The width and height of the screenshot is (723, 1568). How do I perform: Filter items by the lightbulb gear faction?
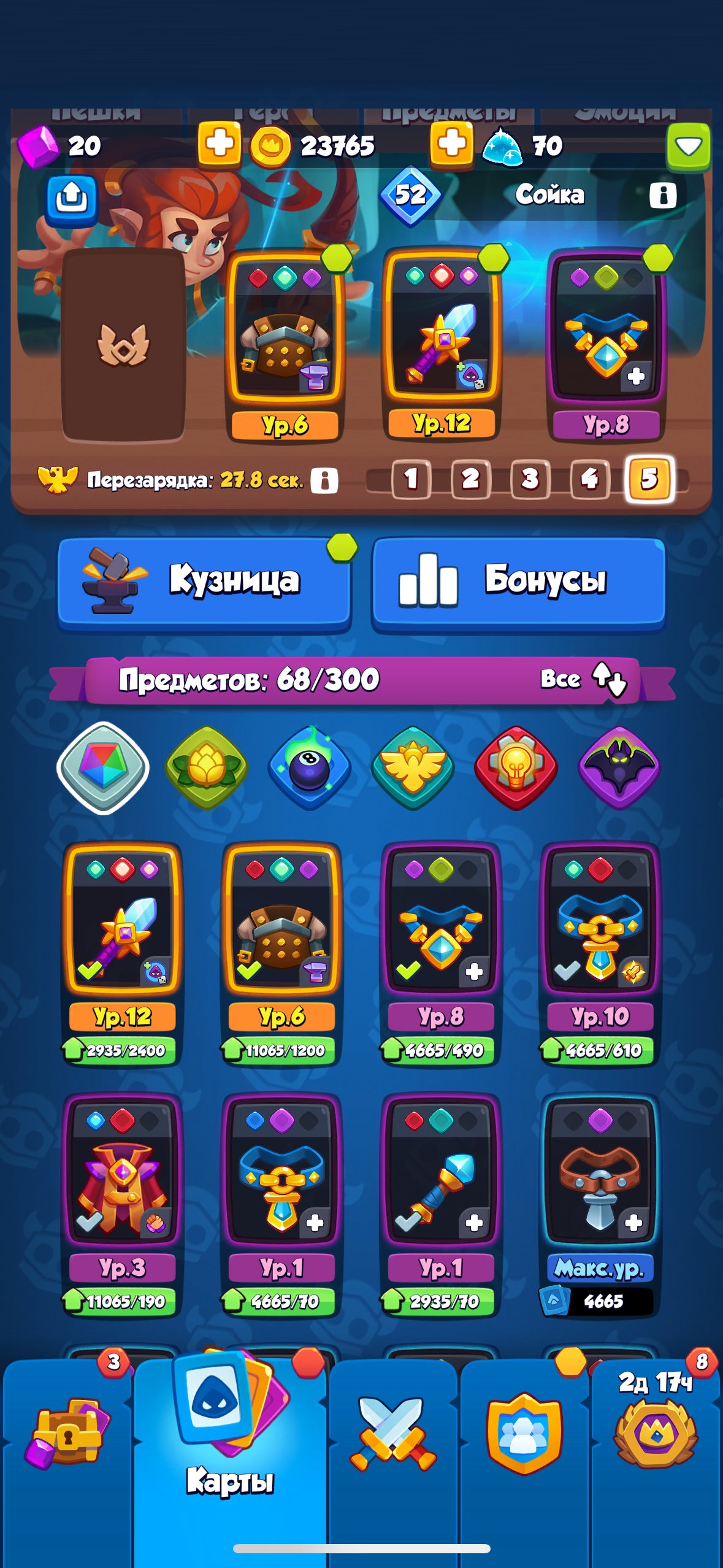(x=516, y=768)
